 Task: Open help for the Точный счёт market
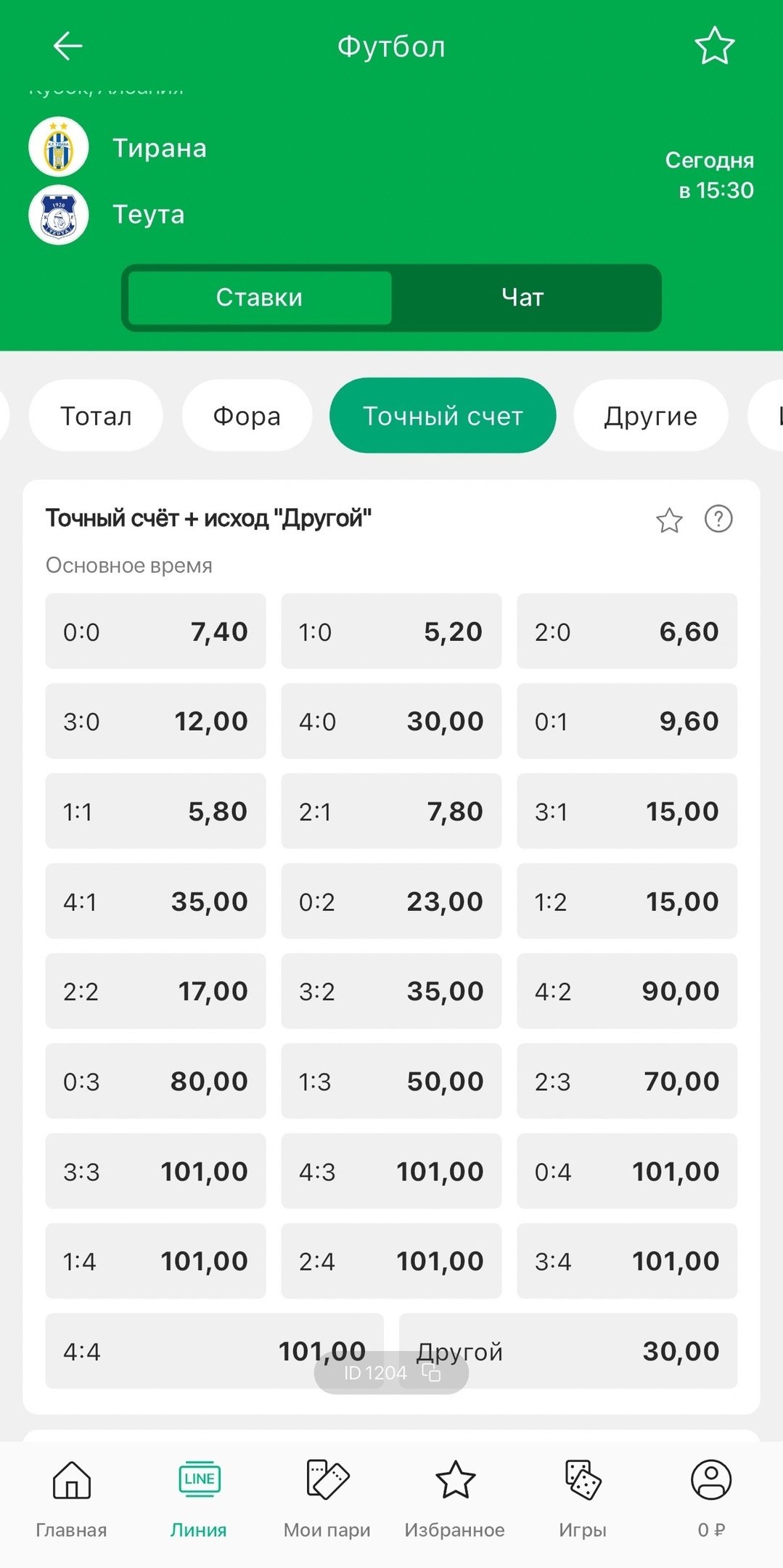718,519
